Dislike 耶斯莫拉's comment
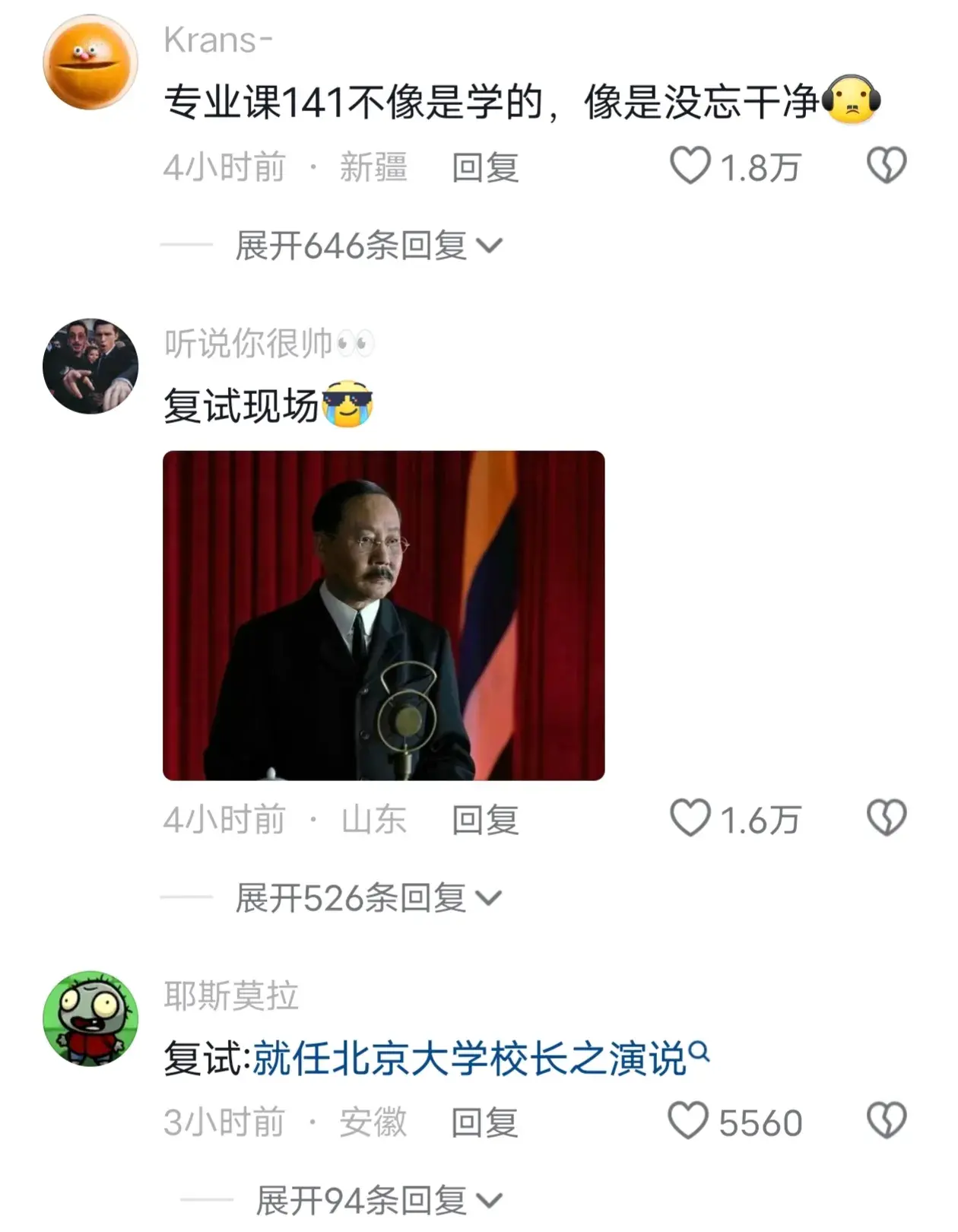 click(887, 1122)
